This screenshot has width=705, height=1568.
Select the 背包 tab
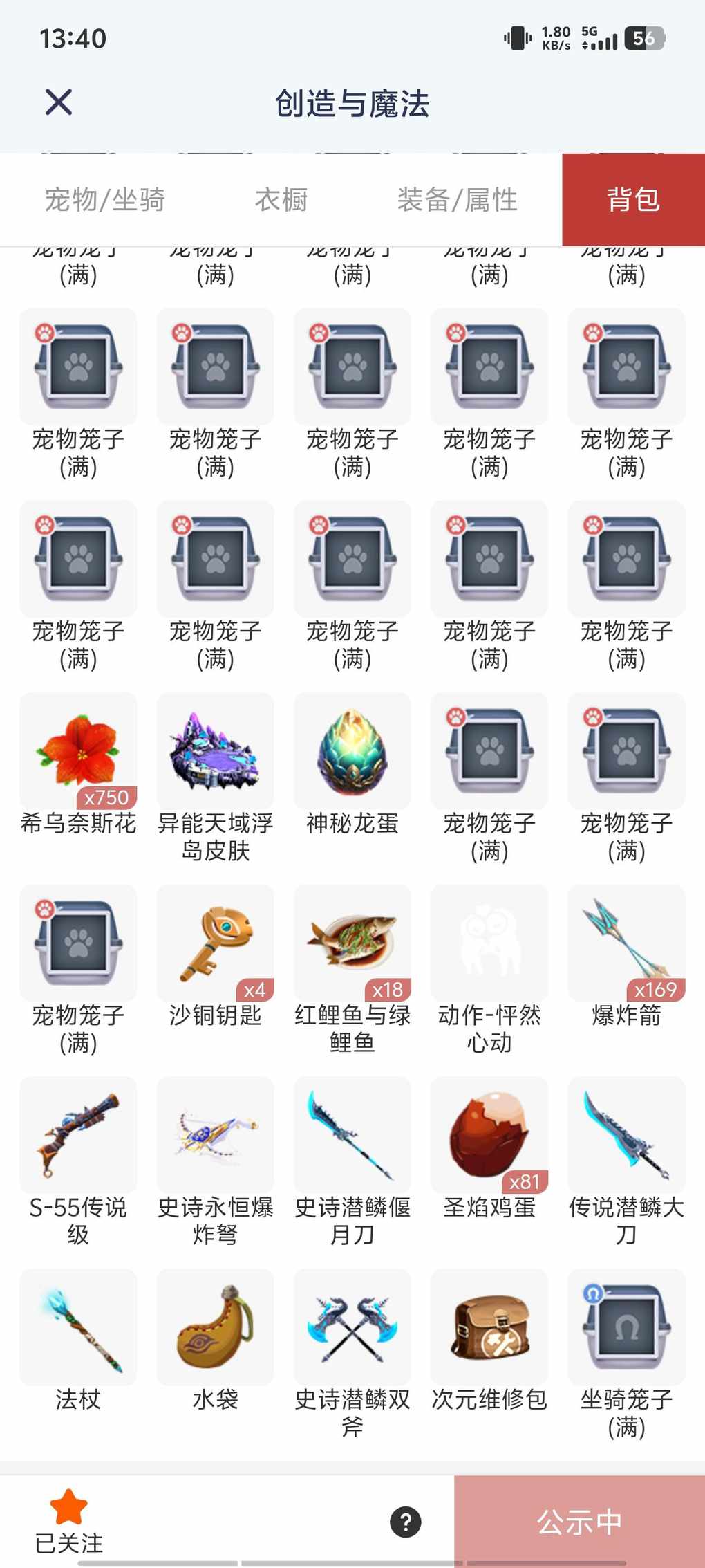point(633,200)
